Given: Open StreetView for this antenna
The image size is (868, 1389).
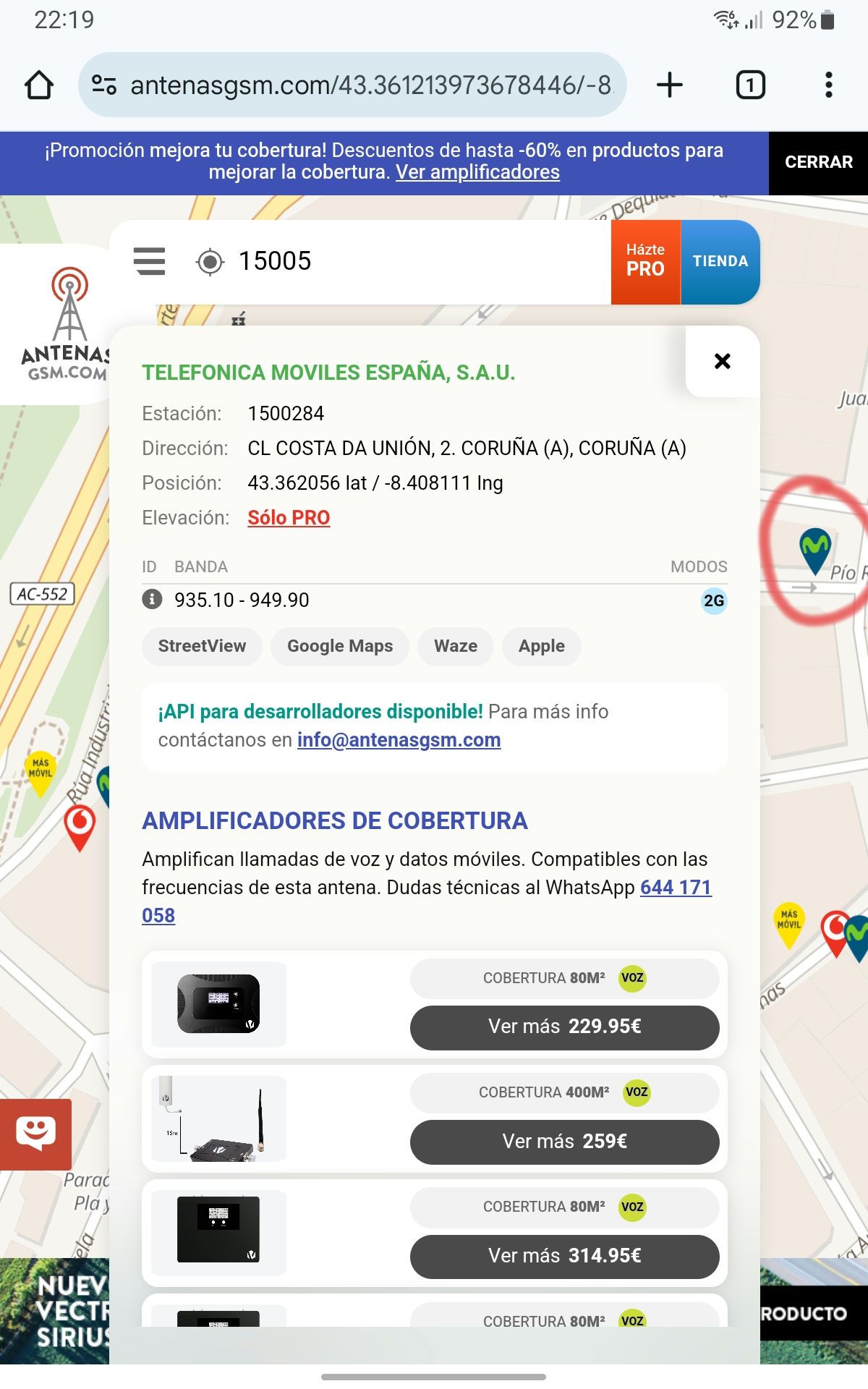Looking at the screenshot, I should (202, 646).
